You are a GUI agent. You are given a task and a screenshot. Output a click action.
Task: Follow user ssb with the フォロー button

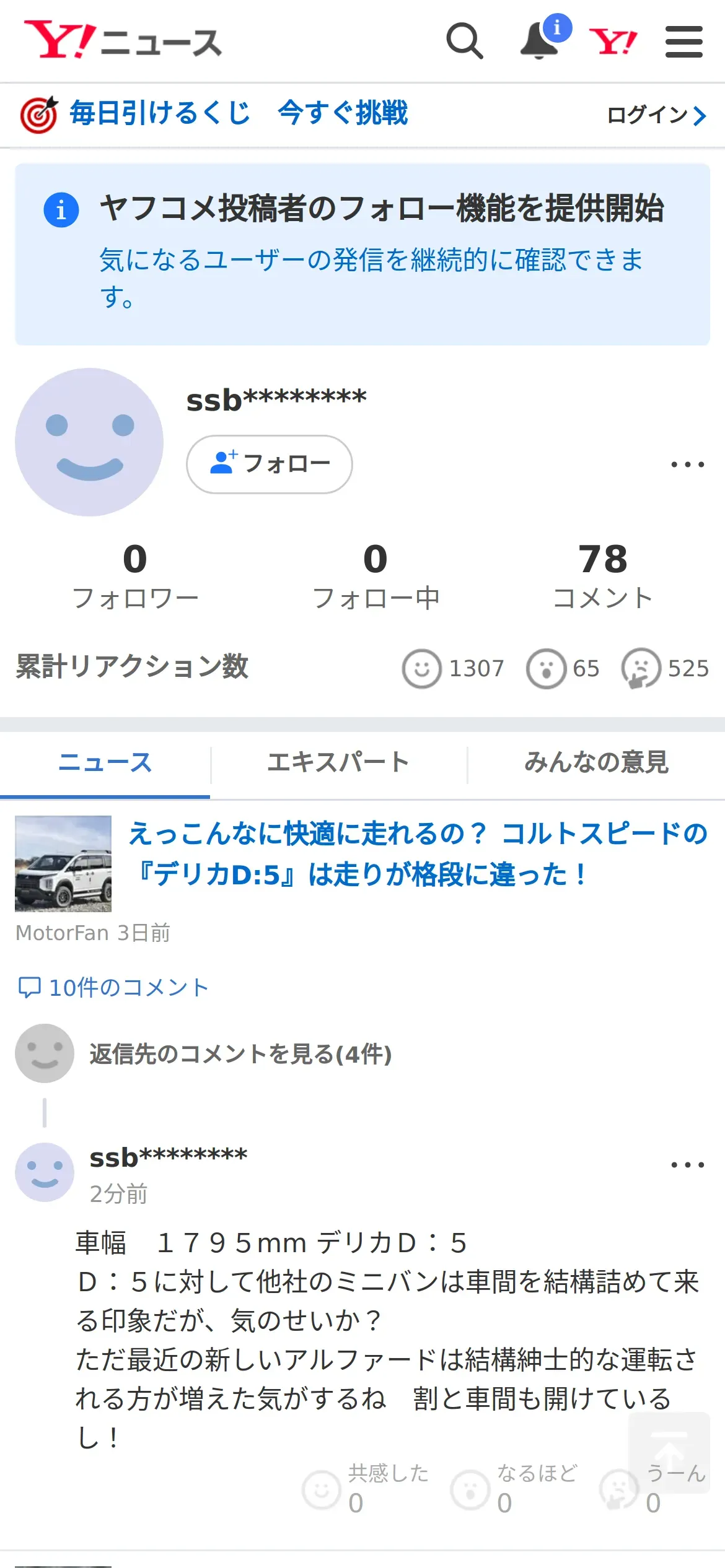(x=270, y=464)
